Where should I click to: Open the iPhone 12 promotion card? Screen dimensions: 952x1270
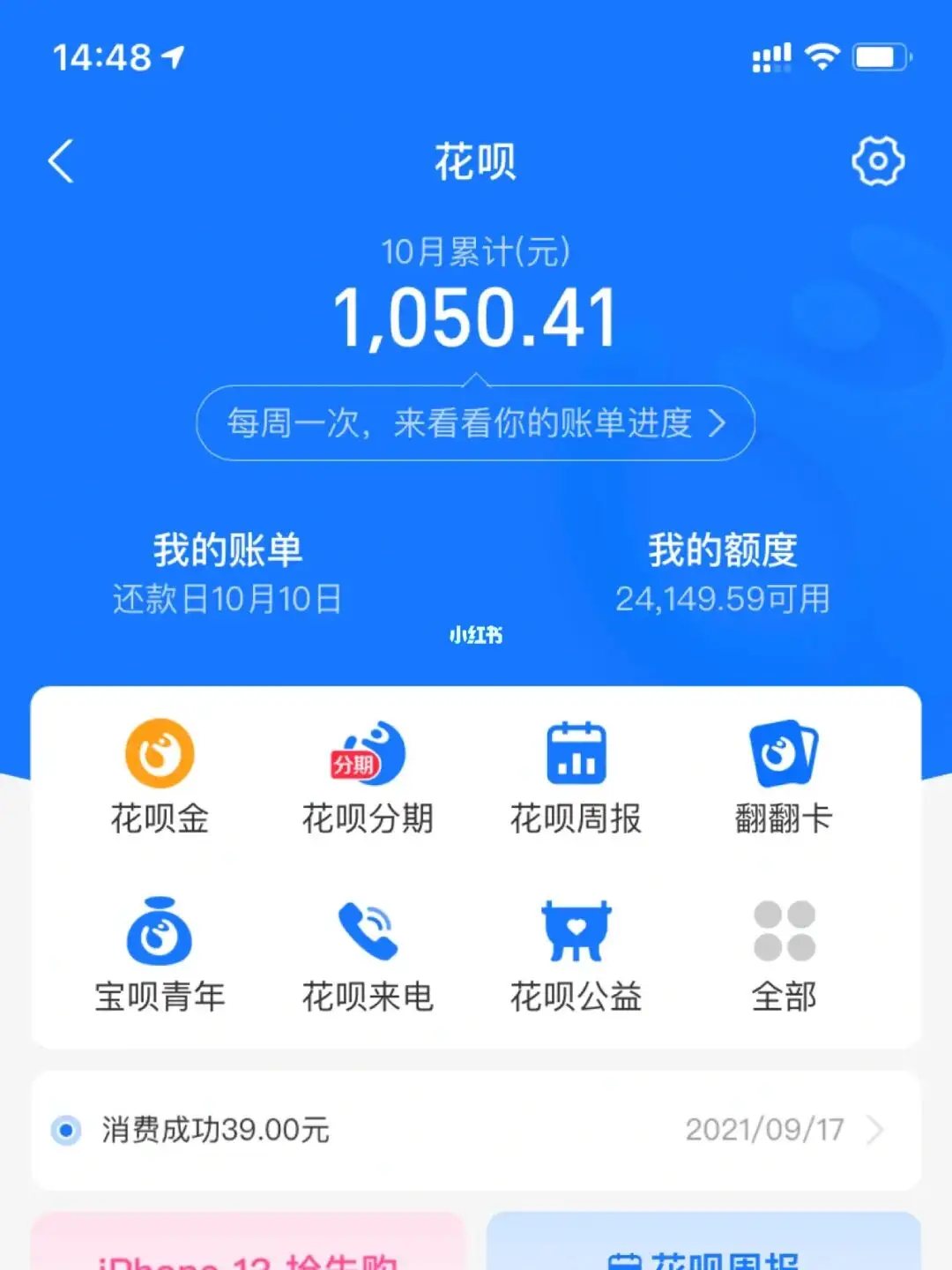pyautogui.click(x=248, y=1245)
